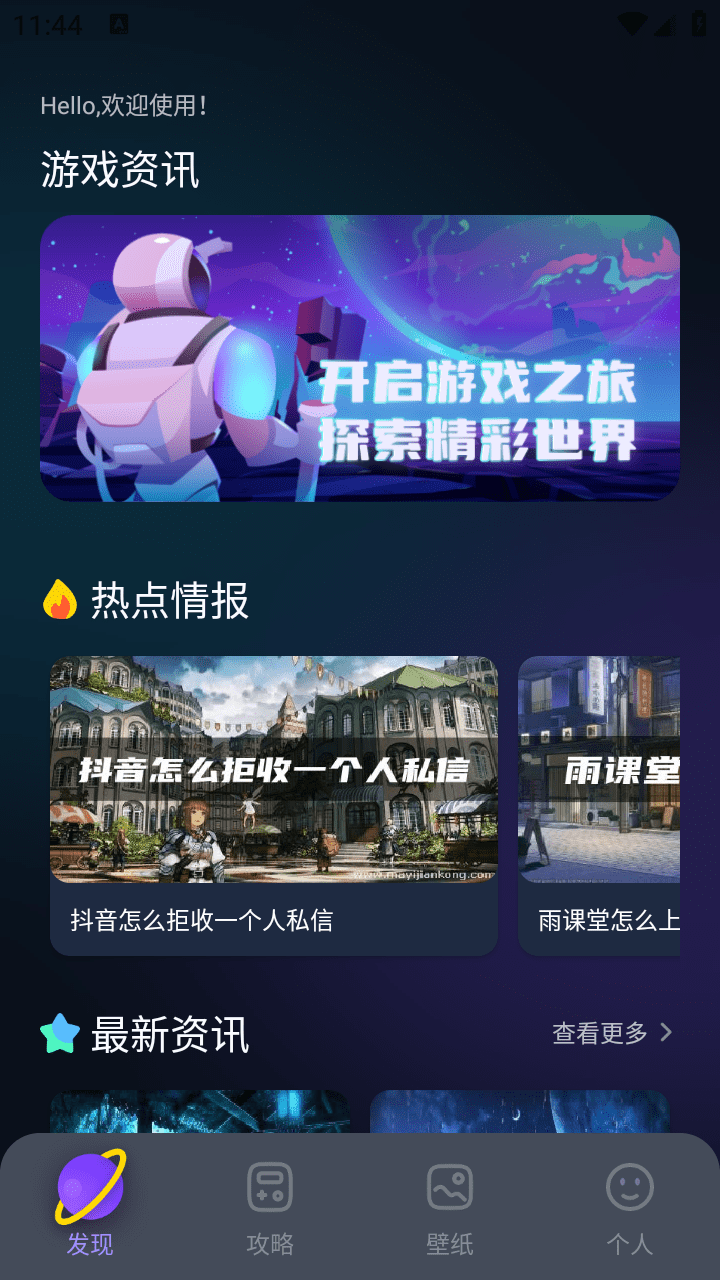Click the flame icon beside 热点情报
The width and height of the screenshot is (720, 1280).
click(62, 601)
